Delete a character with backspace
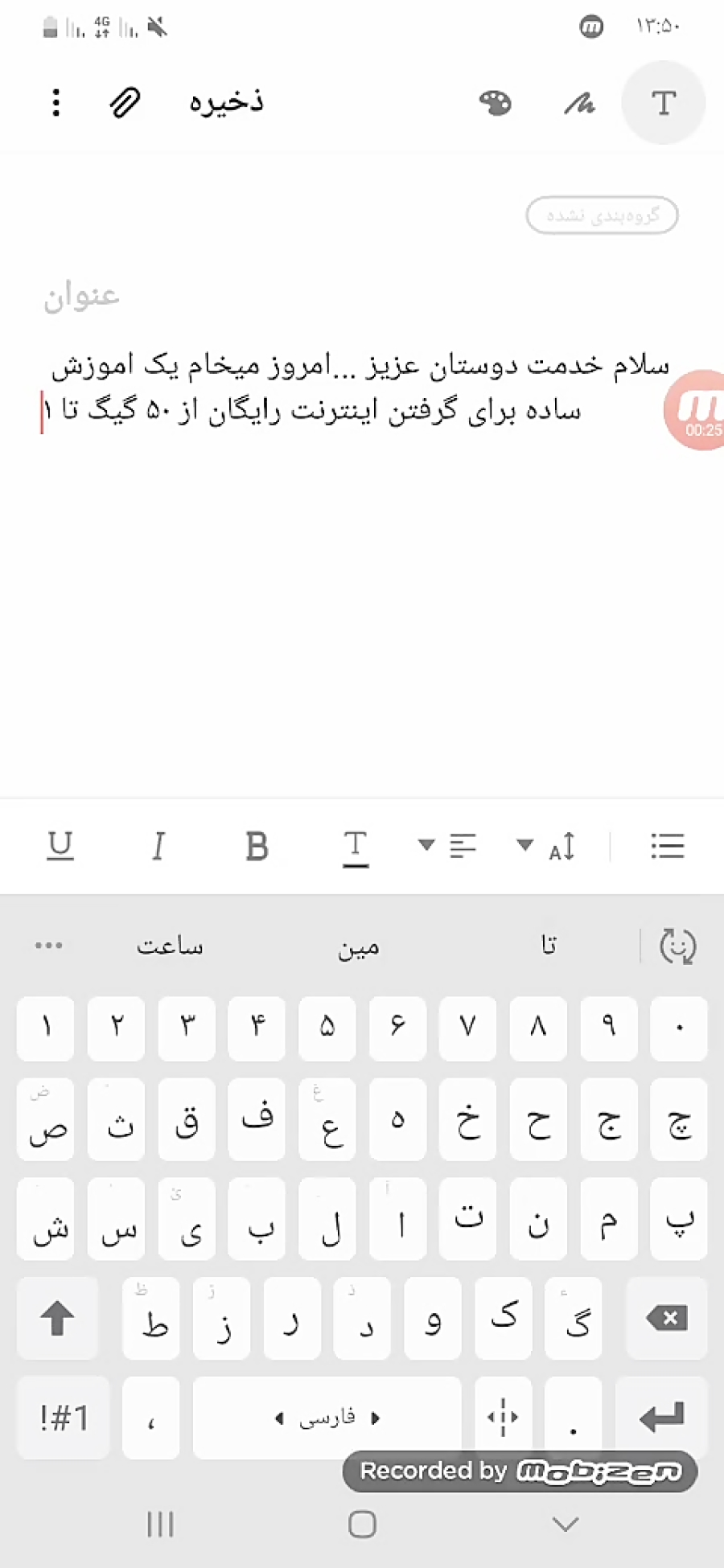724x1568 pixels. click(x=667, y=1318)
